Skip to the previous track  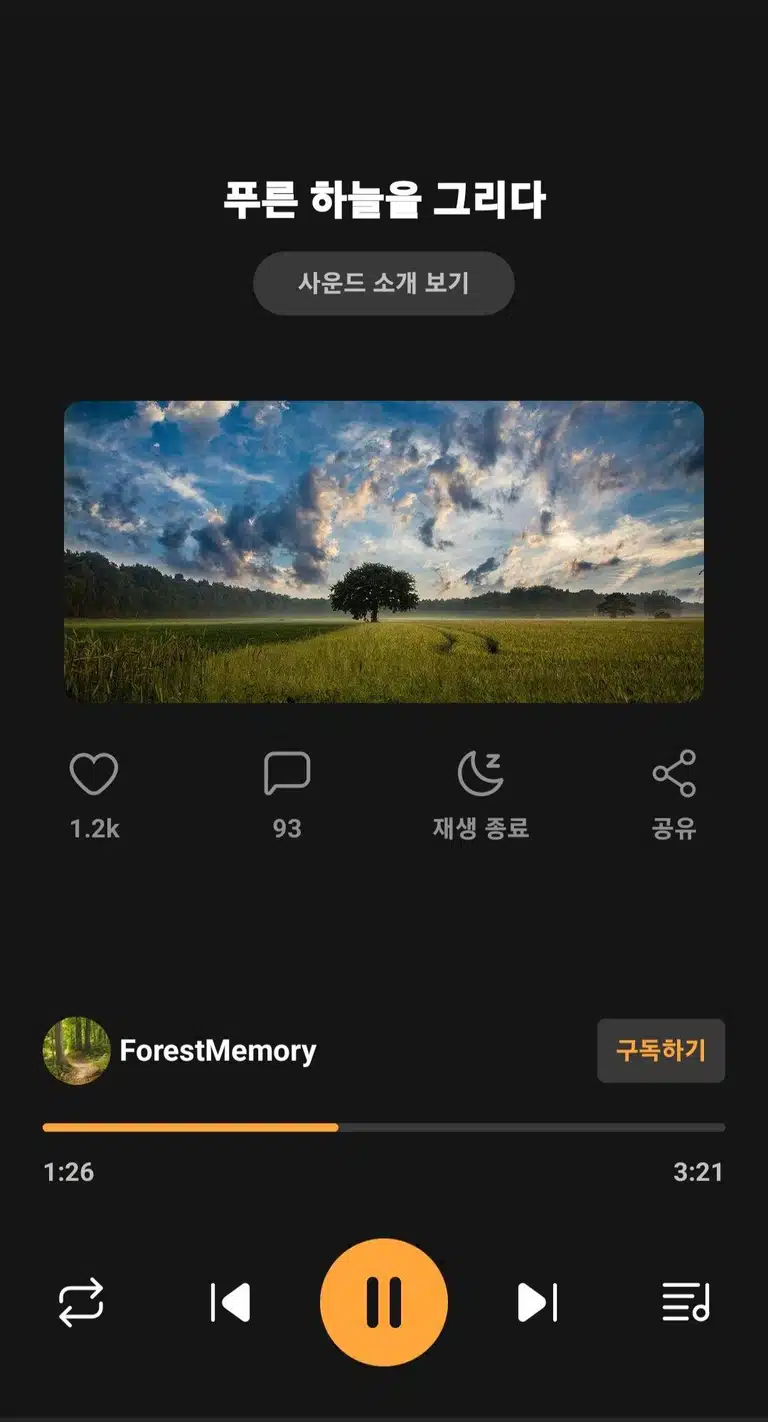click(x=230, y=1303)
